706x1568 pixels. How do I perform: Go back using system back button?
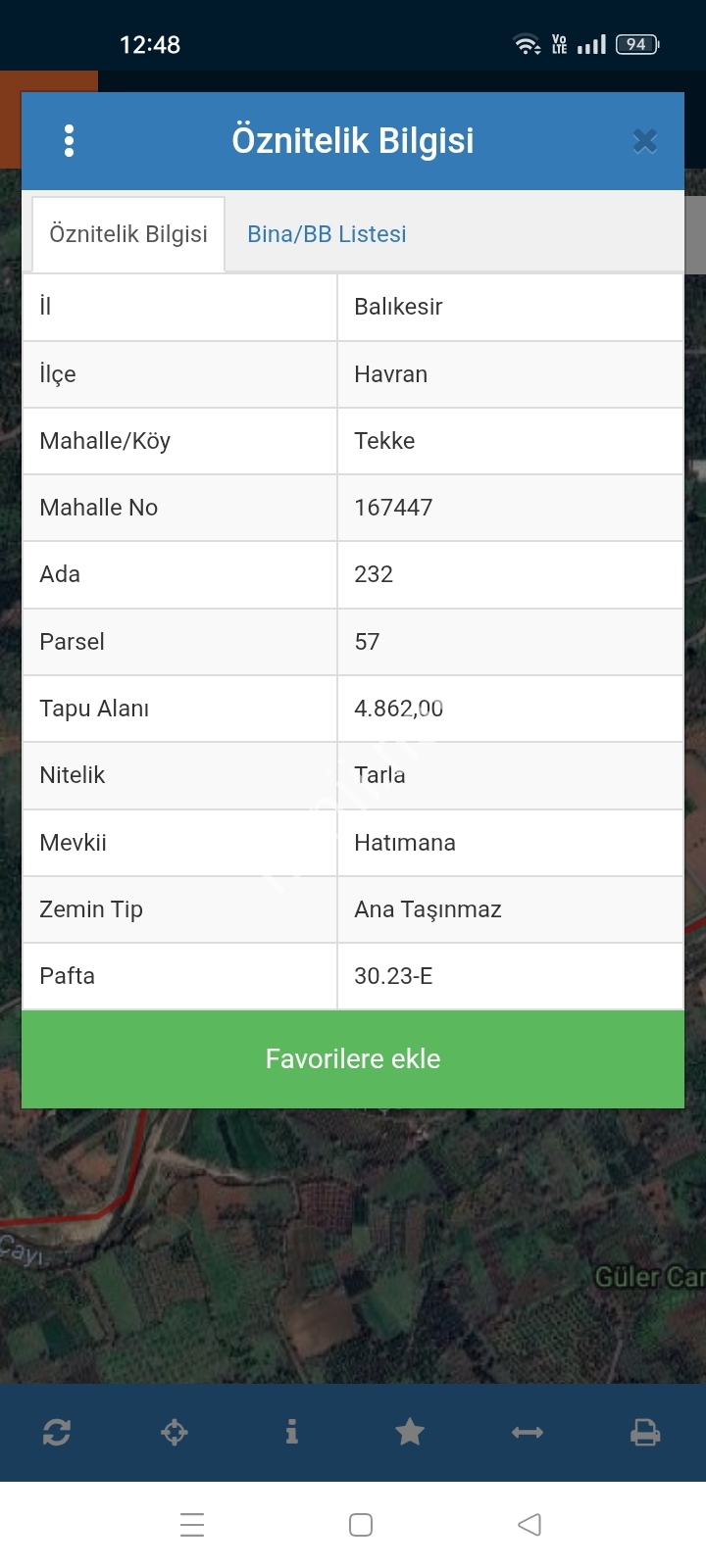pos(529,1525)
